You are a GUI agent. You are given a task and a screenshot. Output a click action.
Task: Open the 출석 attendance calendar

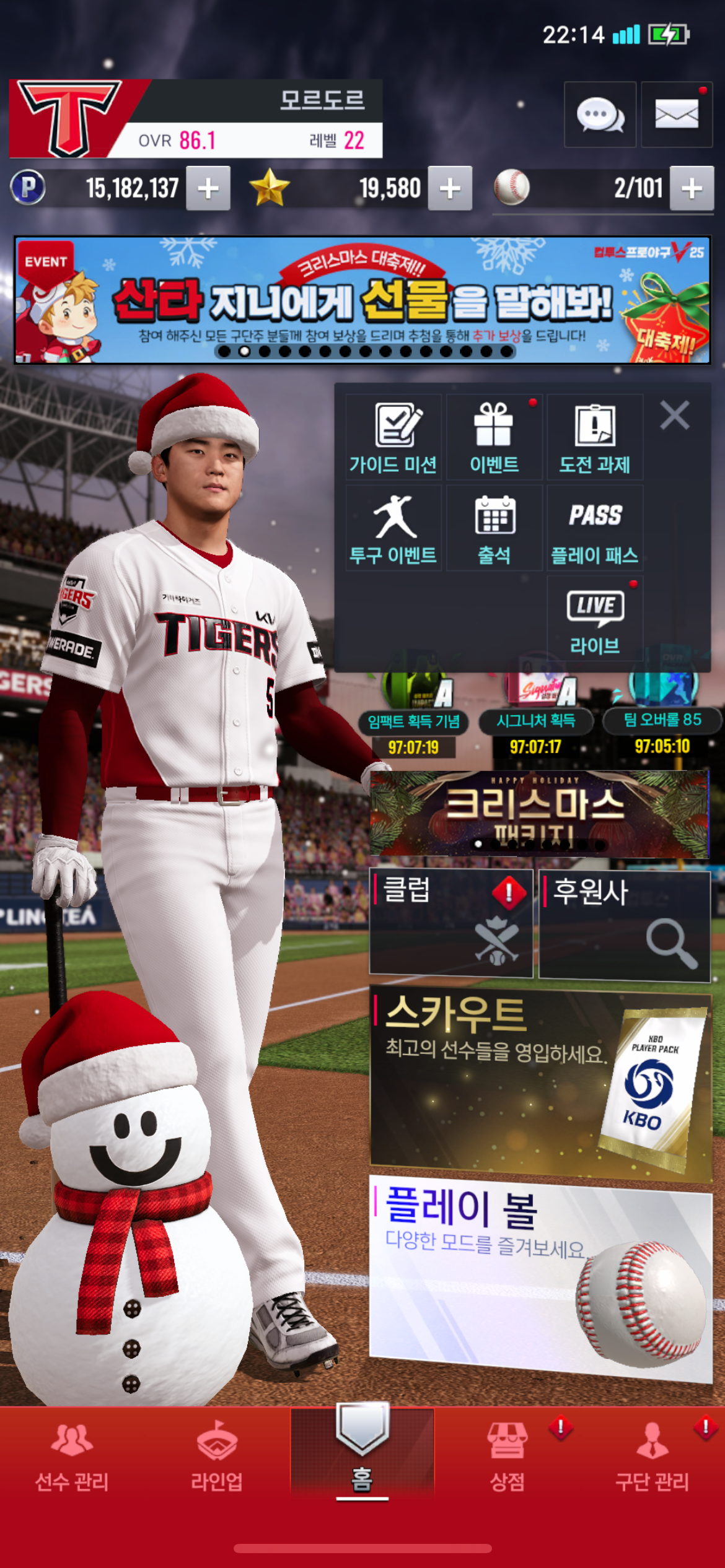(x=494, y=528)
